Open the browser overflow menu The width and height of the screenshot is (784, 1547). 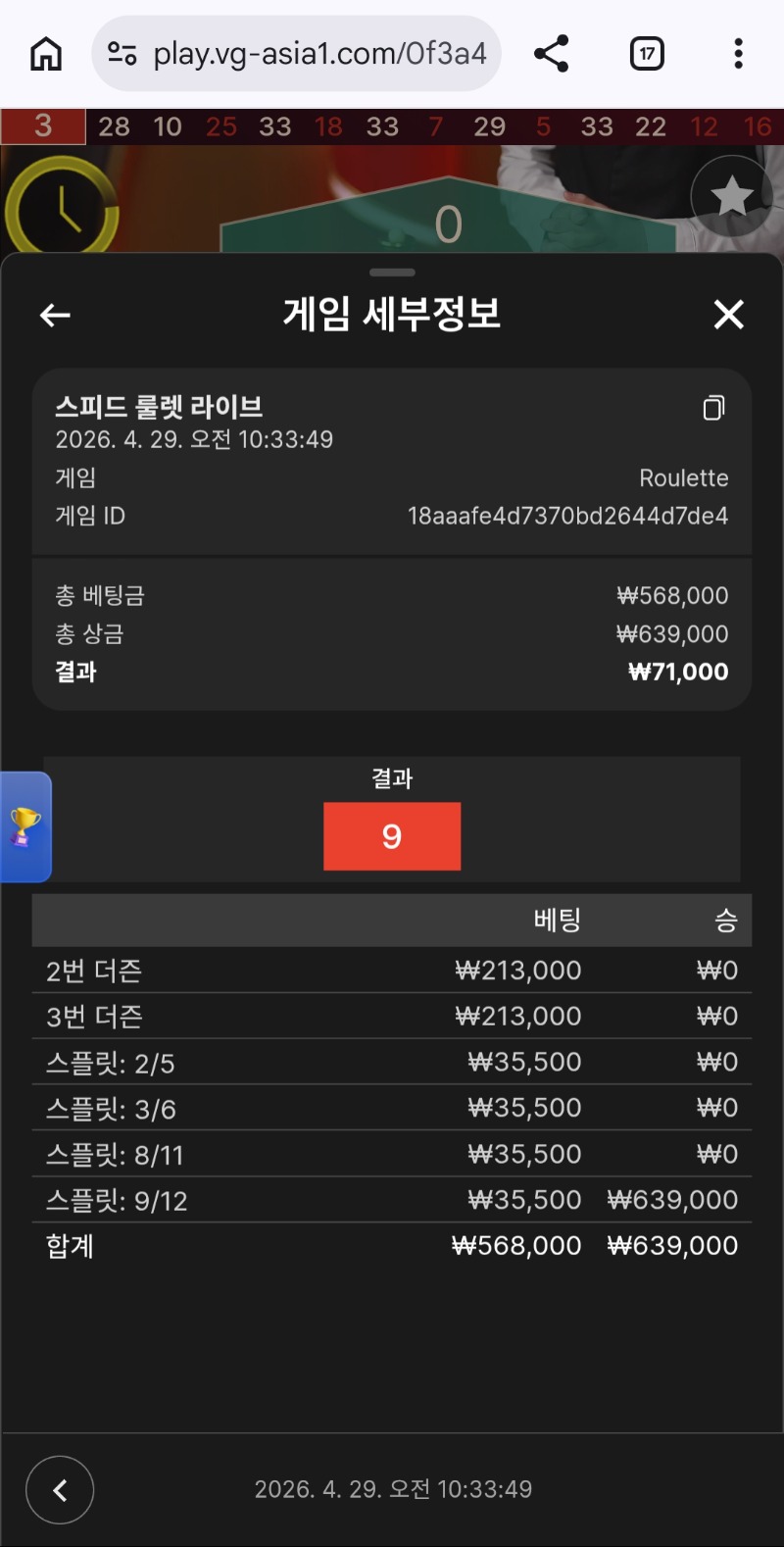coord(738,54)
